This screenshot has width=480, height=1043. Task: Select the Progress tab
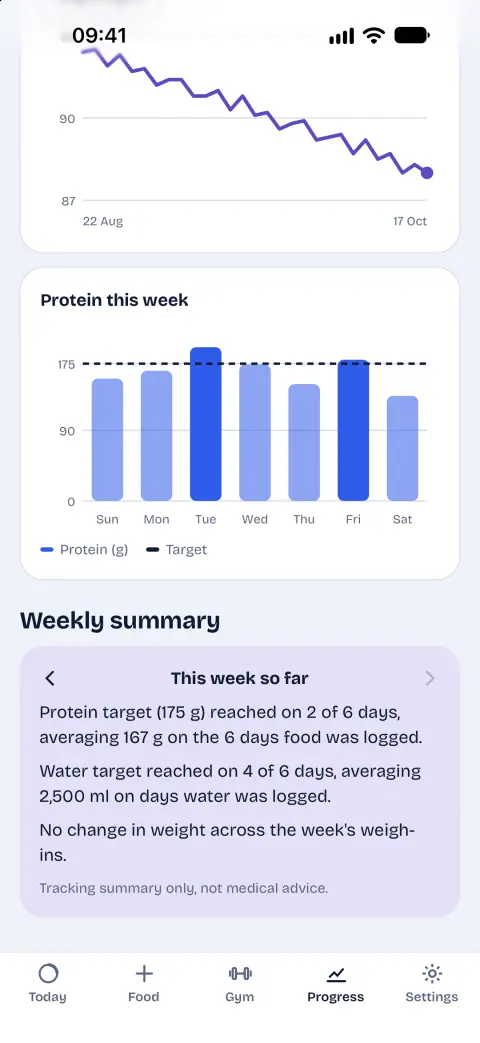click(336, 983)
